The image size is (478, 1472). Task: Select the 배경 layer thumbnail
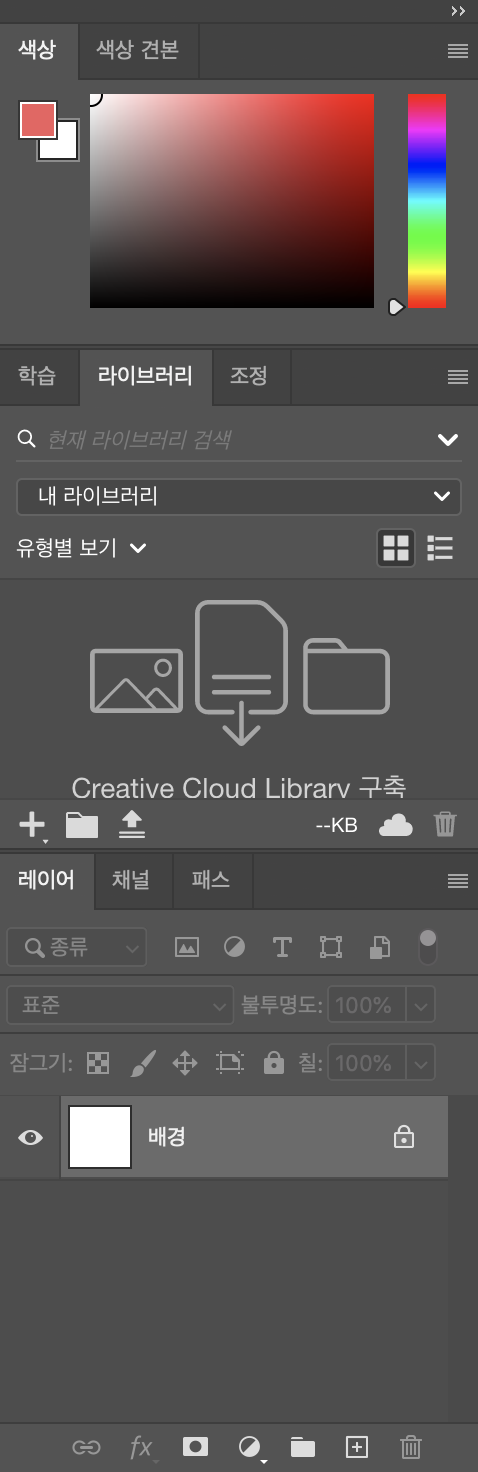pyautogui.click(x=100, y=1137)
